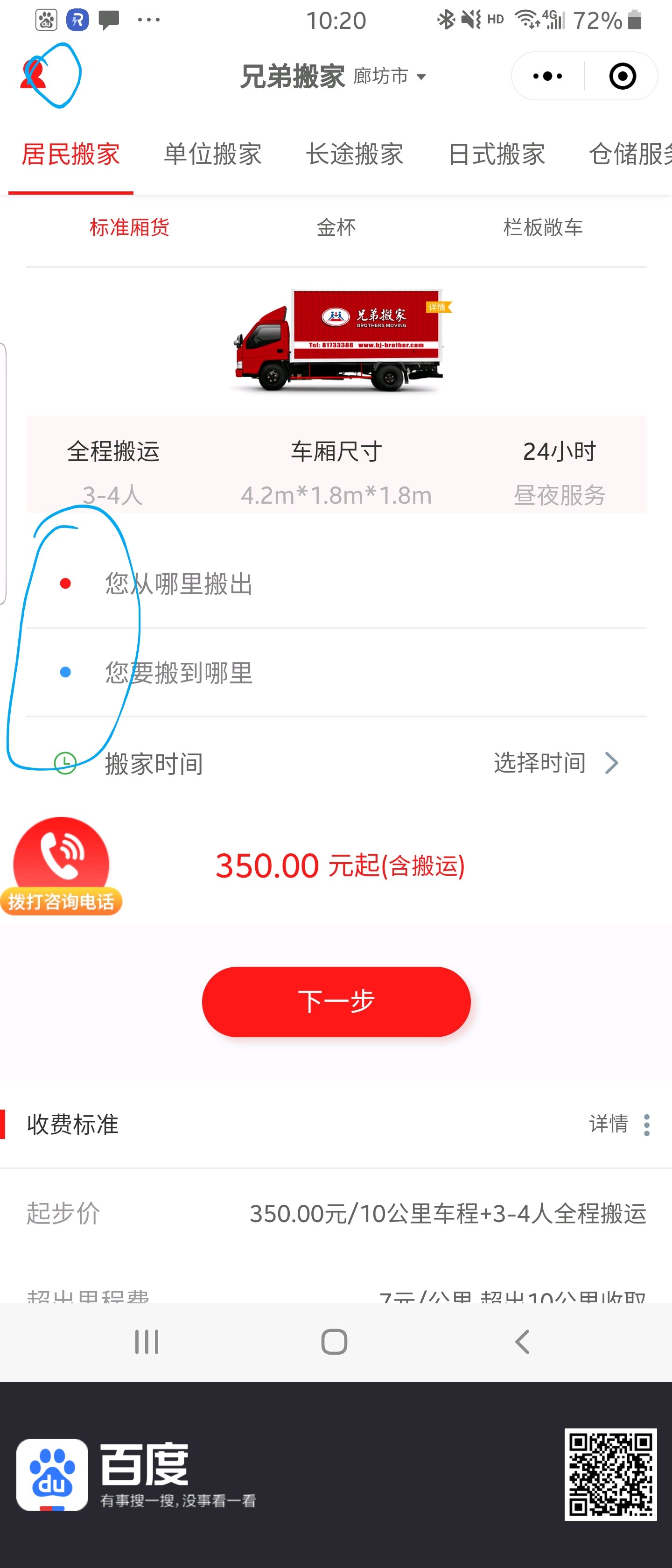Call the 拨打咨询电话 consultation hotline
Image resolution: width=672 pixels, height=1568 pixels.
(x=61, y=865)
